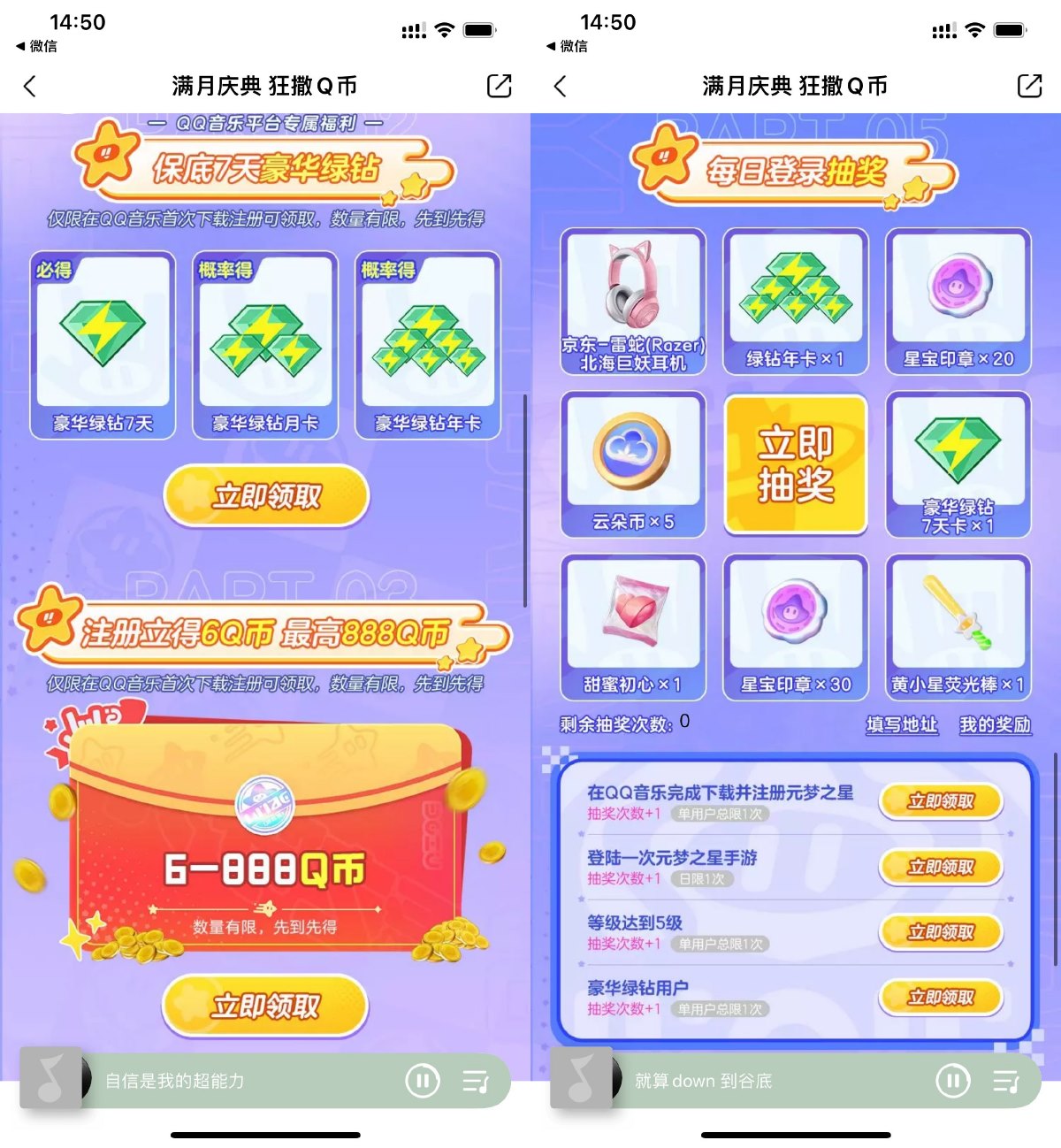Open the 填写地址 link
This screenshot has height=1148, width=1061.
click(900, 723)
